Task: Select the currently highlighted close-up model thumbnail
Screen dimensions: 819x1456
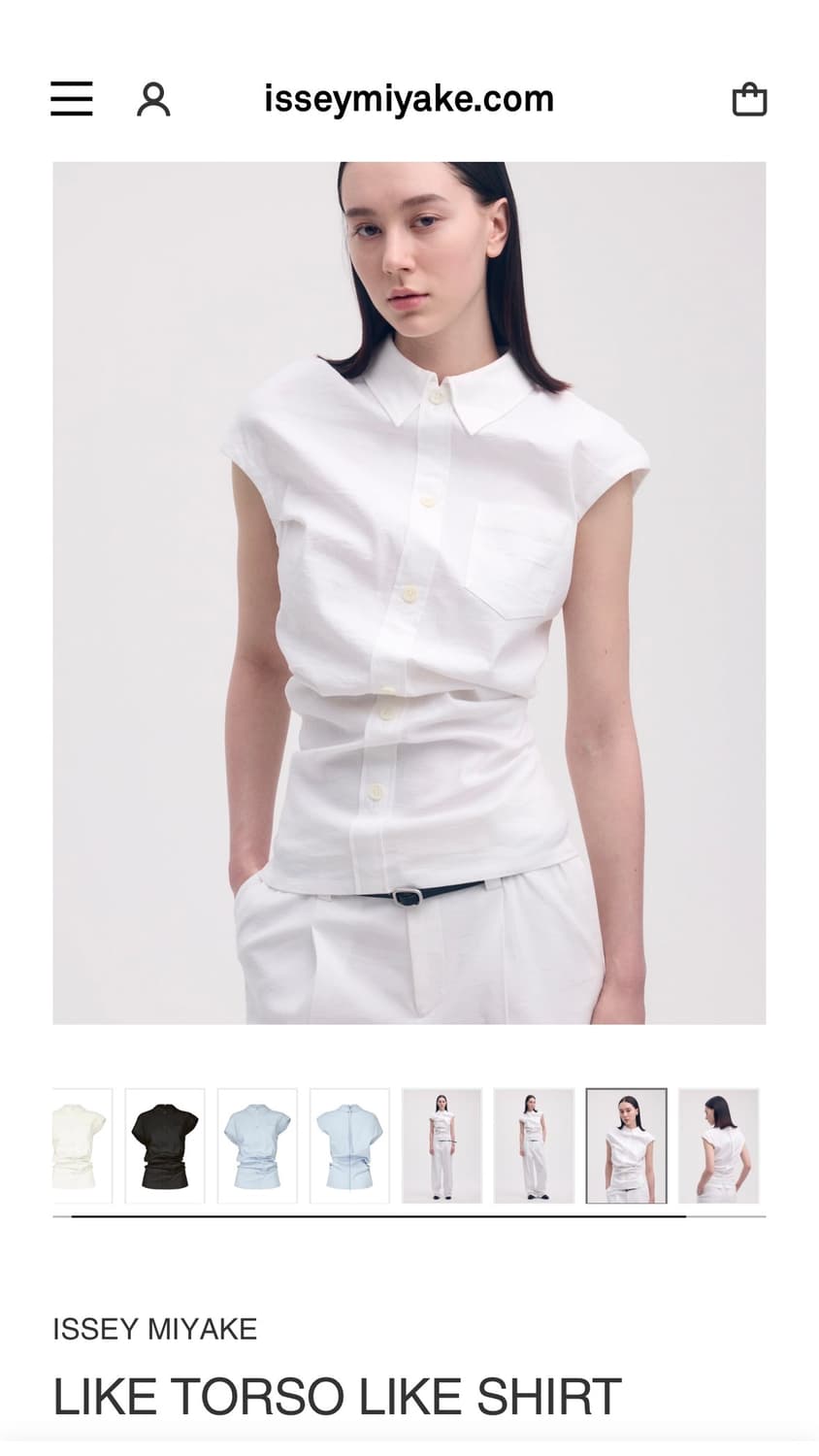Action: pos(626,1143)
